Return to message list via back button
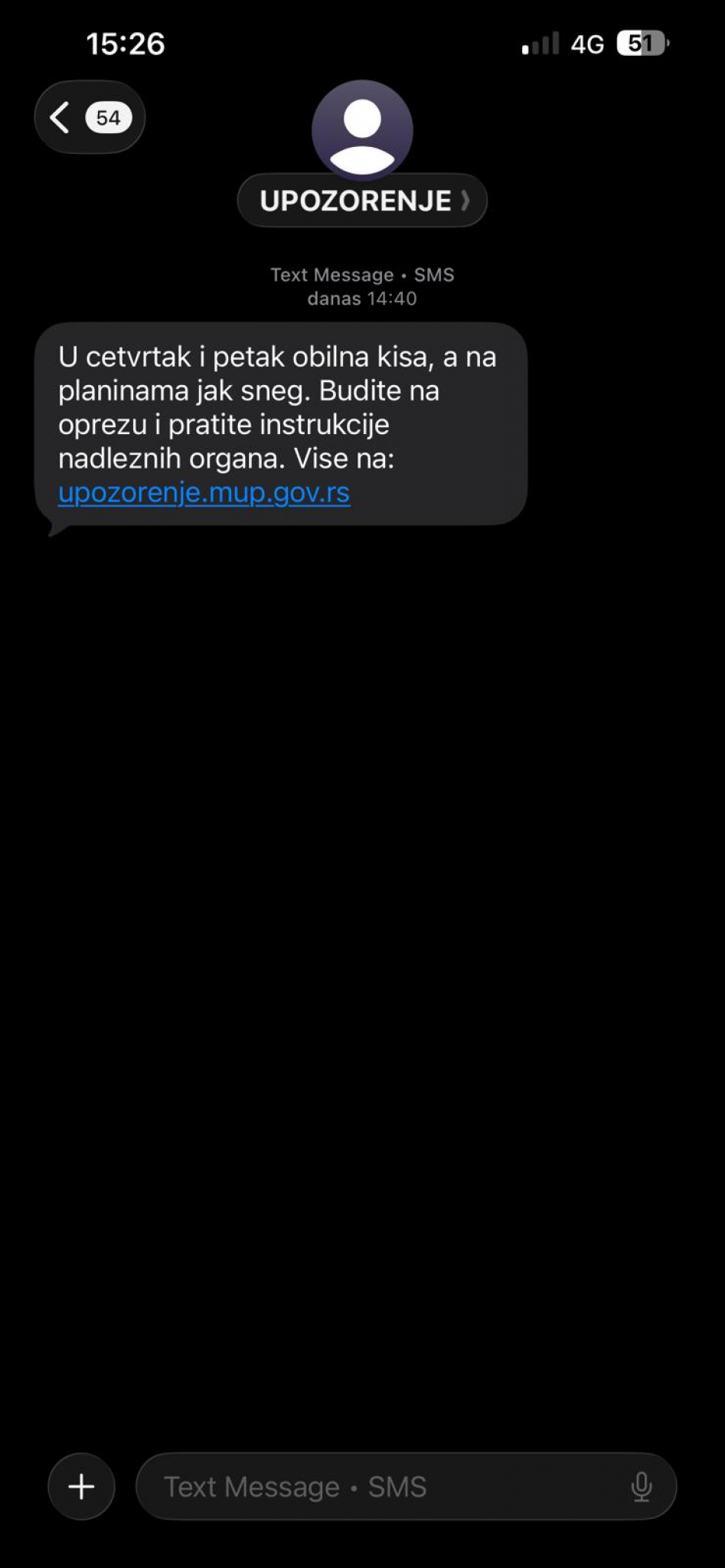This screenshot has height=1568, width=725. [x=59, y=116]
